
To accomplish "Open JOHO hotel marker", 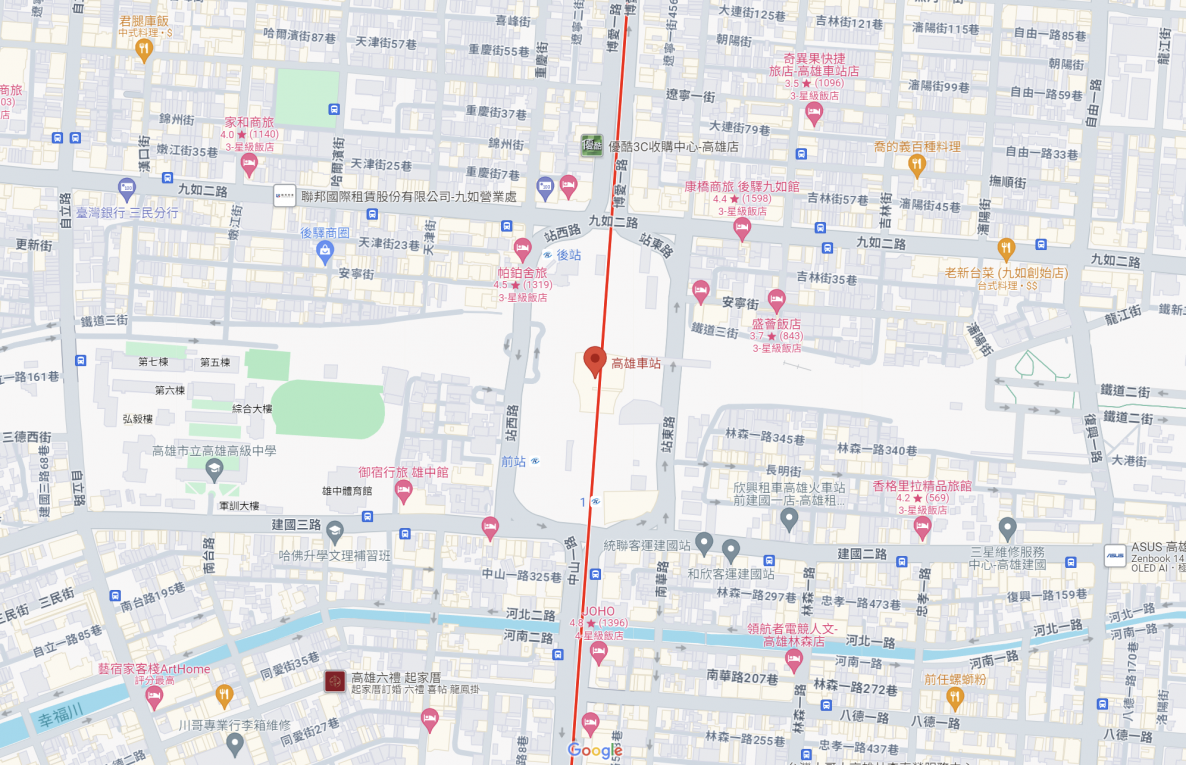I will (599, 653).
